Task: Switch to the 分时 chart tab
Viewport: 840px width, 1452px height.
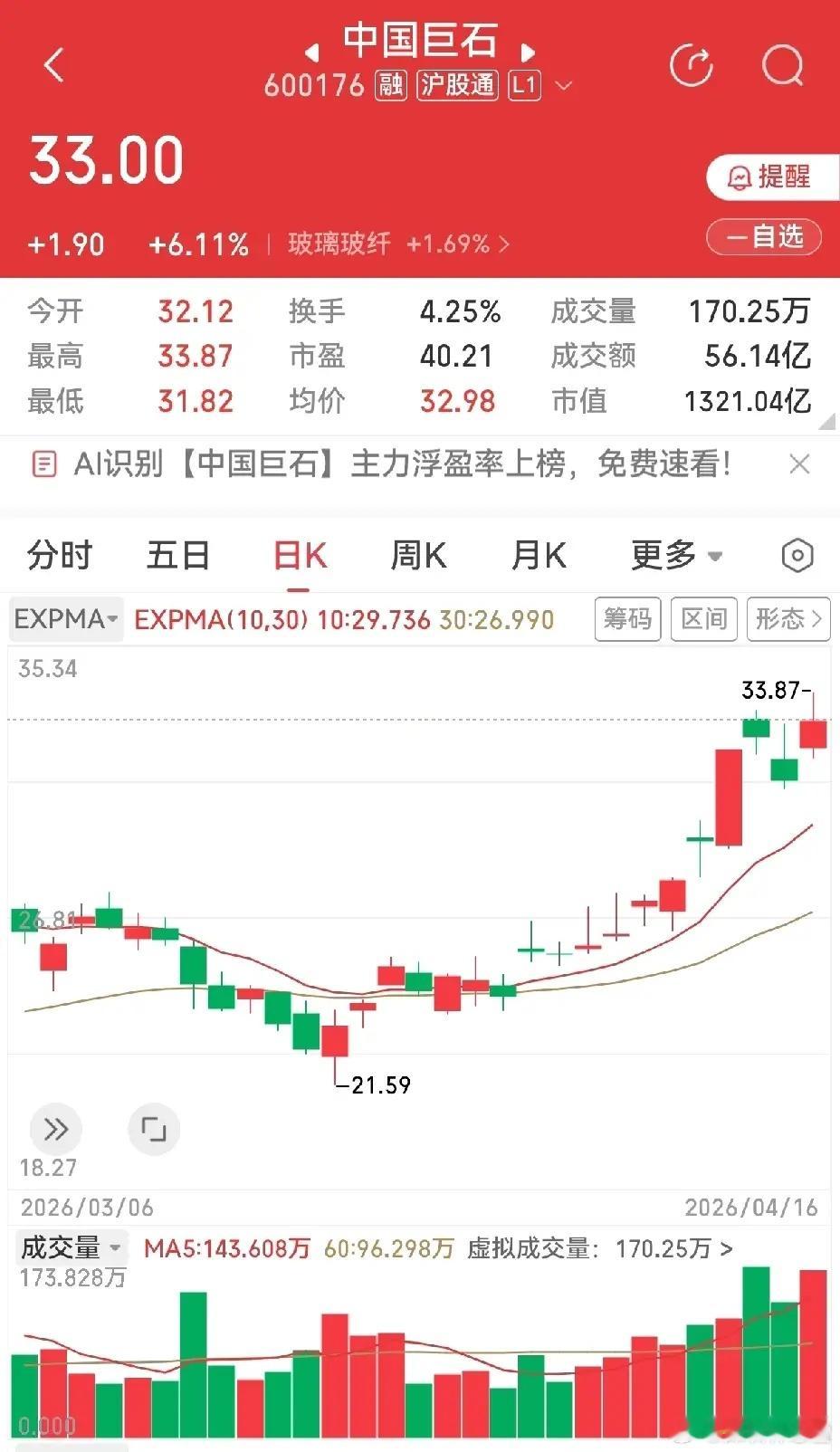Action: [60, 555]
